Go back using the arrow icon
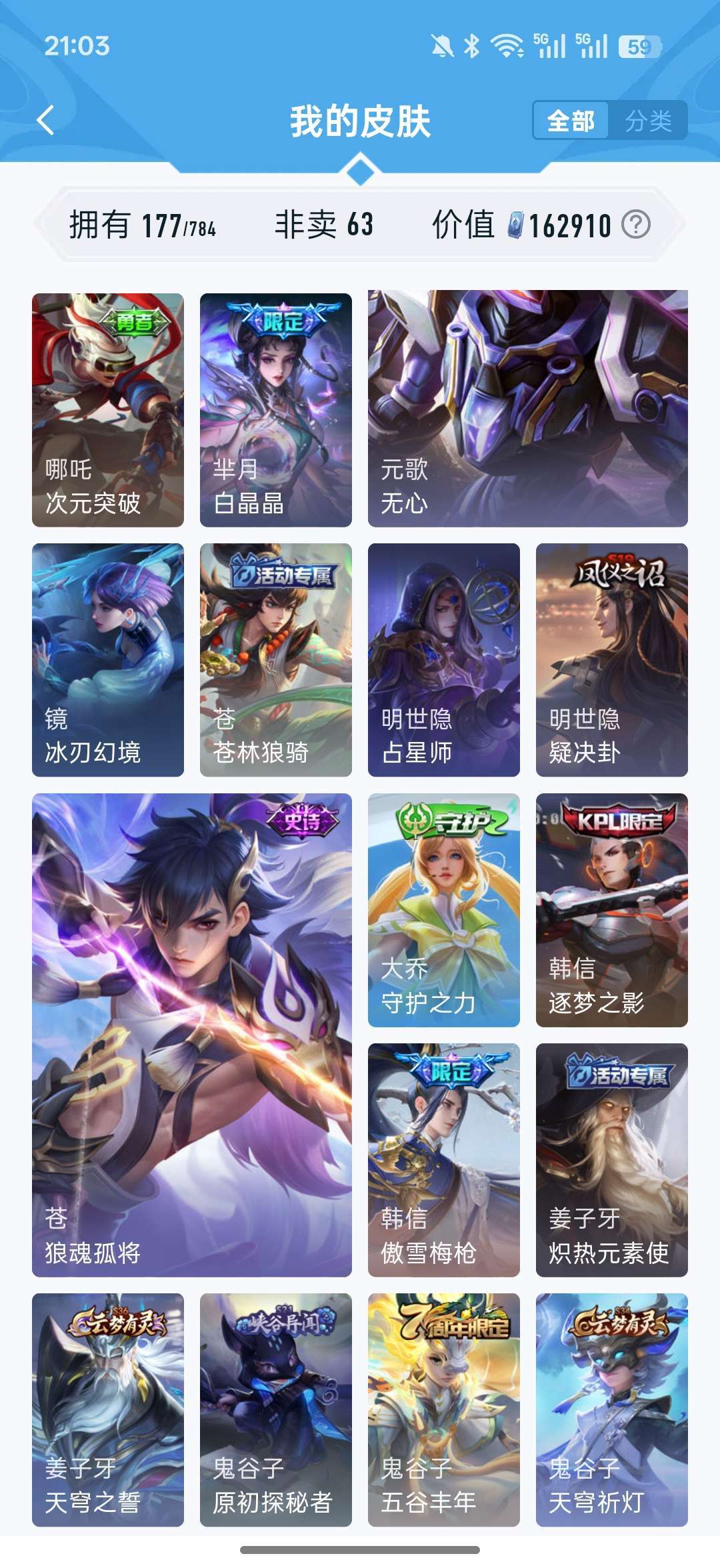Viewport: 720px width, 1568px height. (45, 121)
